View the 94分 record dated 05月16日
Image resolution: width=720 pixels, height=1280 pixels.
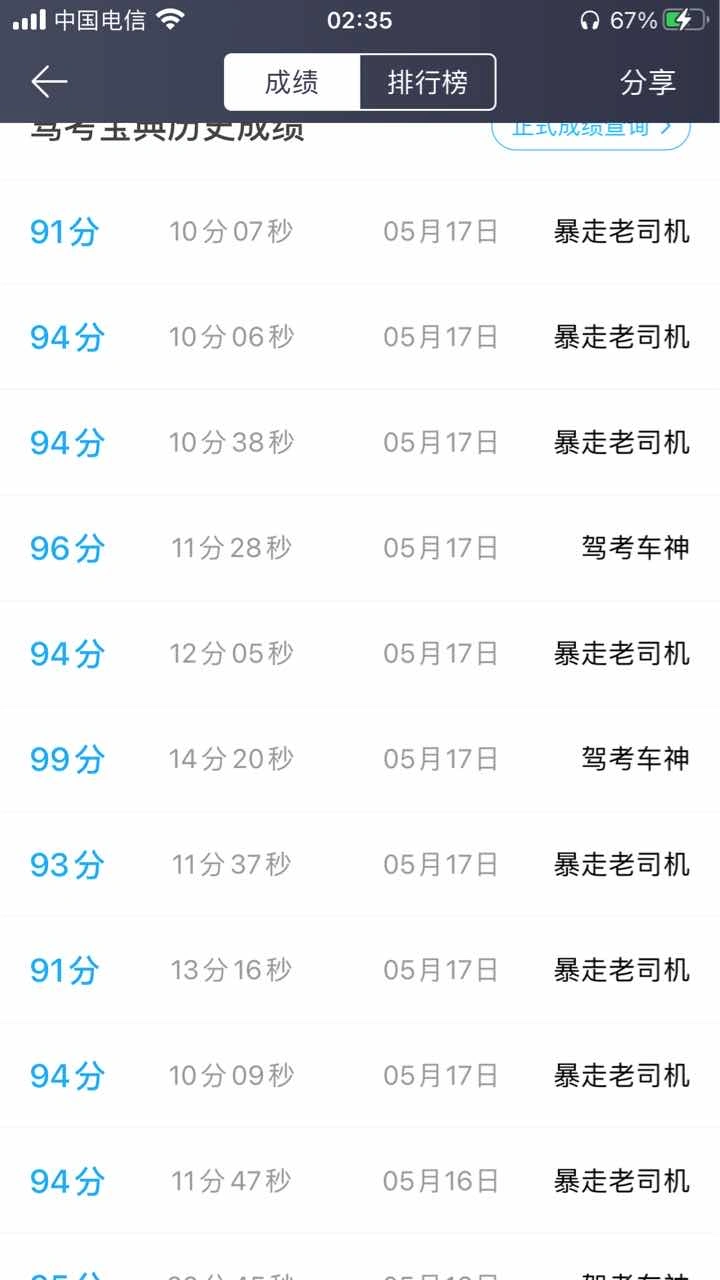pyautogui.click(x=360, y=1181)
